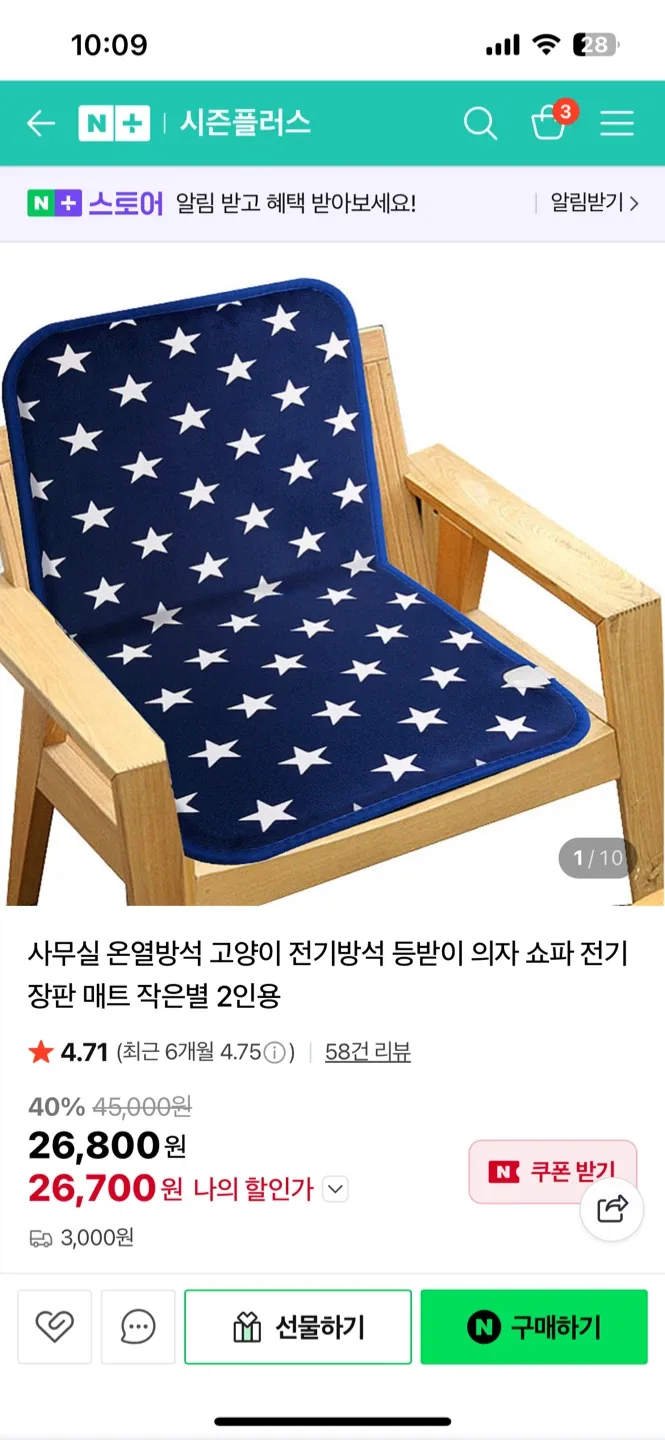Open the search magnifier icon

click(480, 124)
